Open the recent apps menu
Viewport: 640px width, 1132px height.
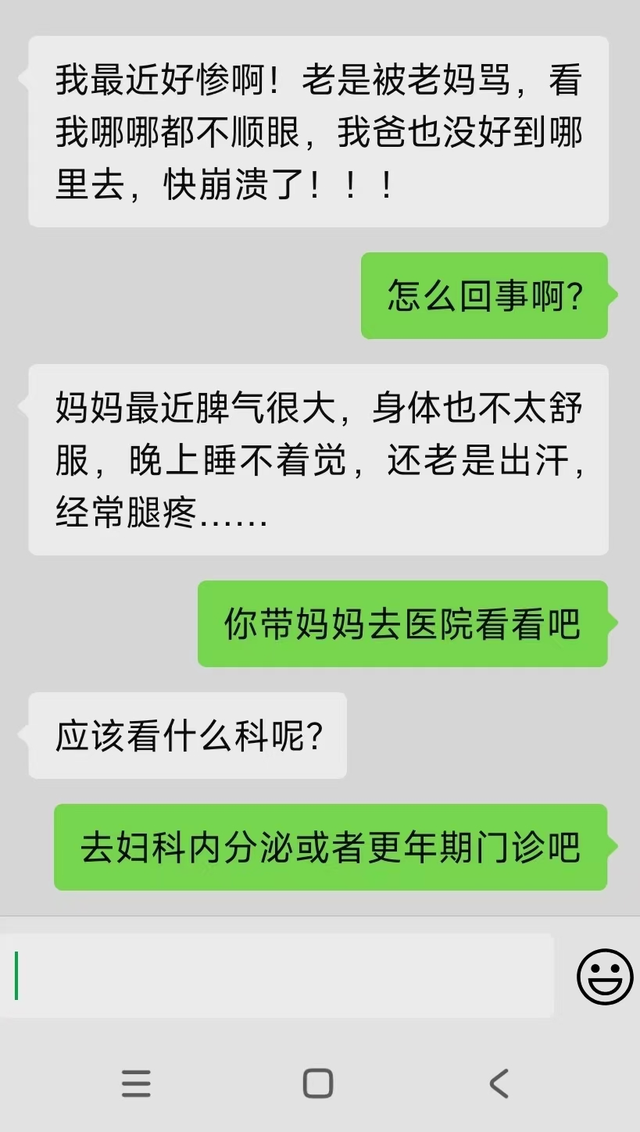136,1083
